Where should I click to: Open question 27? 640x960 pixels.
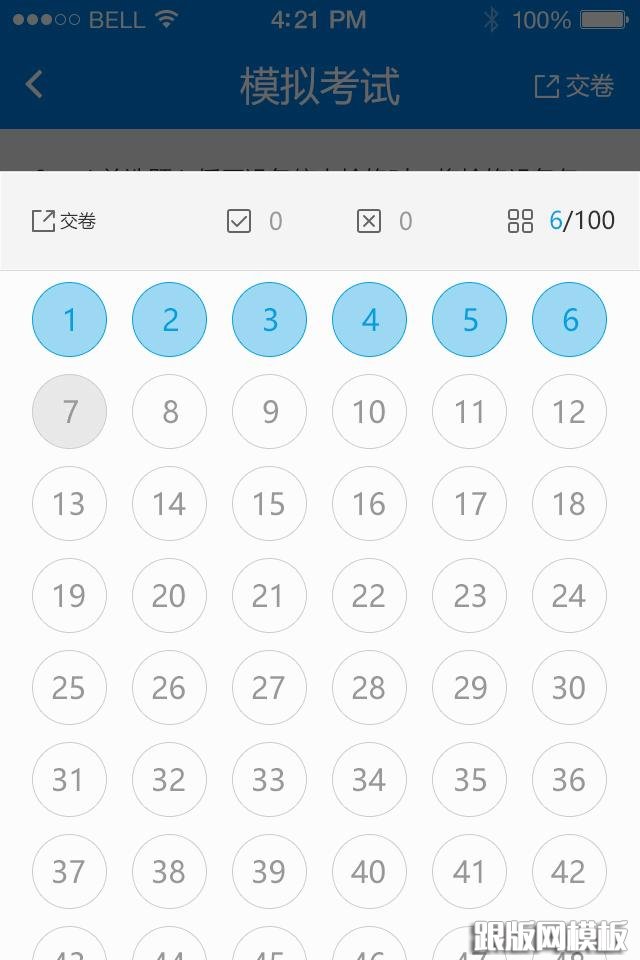270,688
